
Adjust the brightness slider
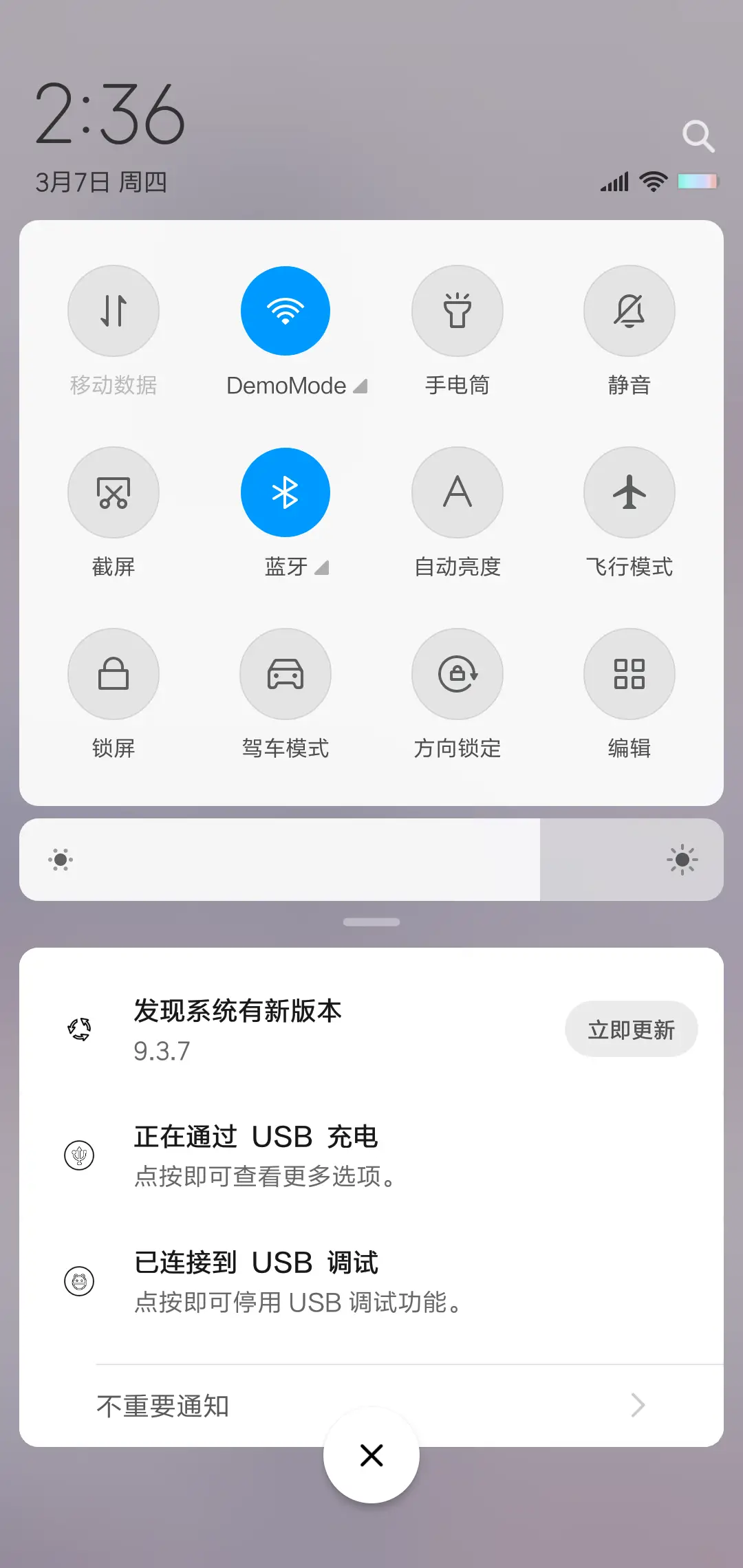click(x=371, y=860)
